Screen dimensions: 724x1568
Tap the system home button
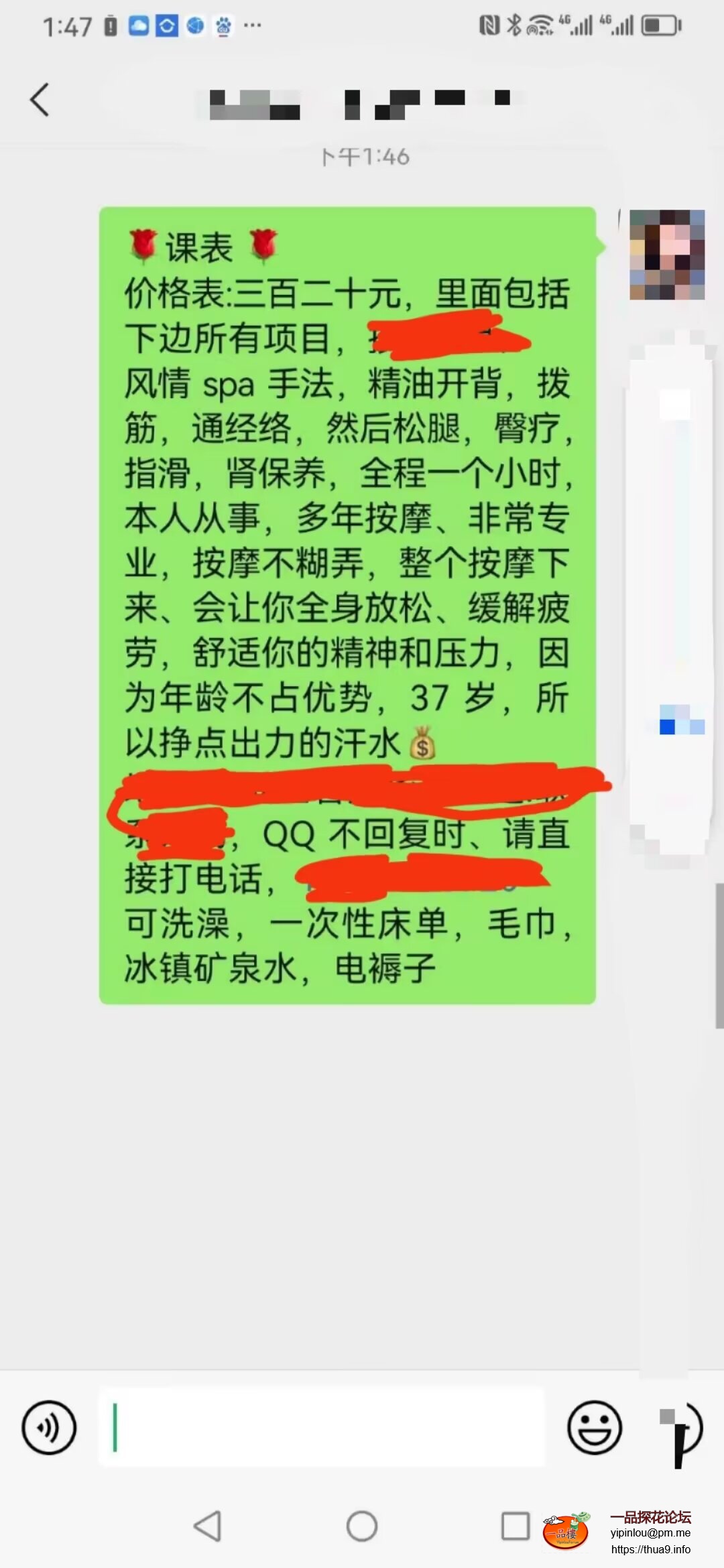(362, 1527)
